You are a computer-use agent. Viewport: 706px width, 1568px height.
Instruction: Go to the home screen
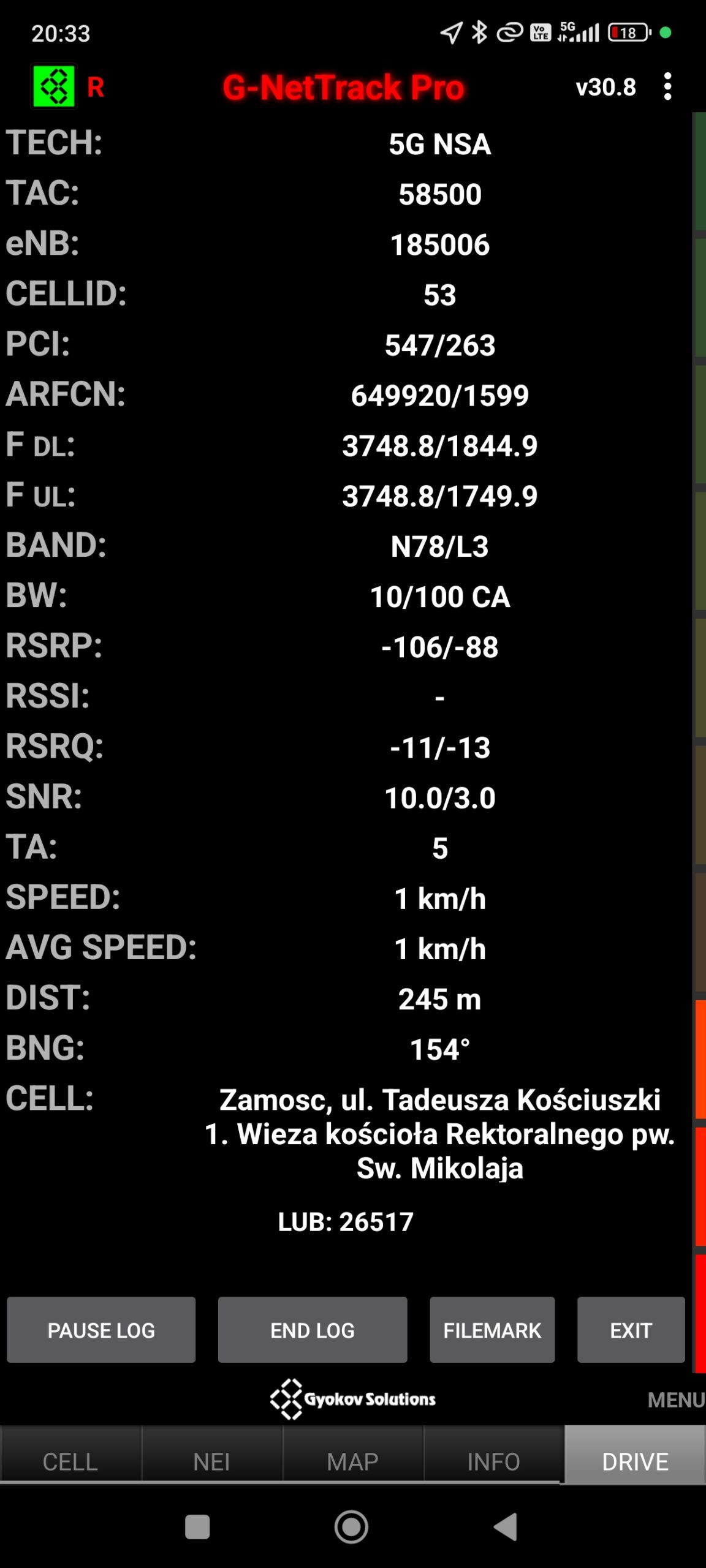[x=351, y=1527]
